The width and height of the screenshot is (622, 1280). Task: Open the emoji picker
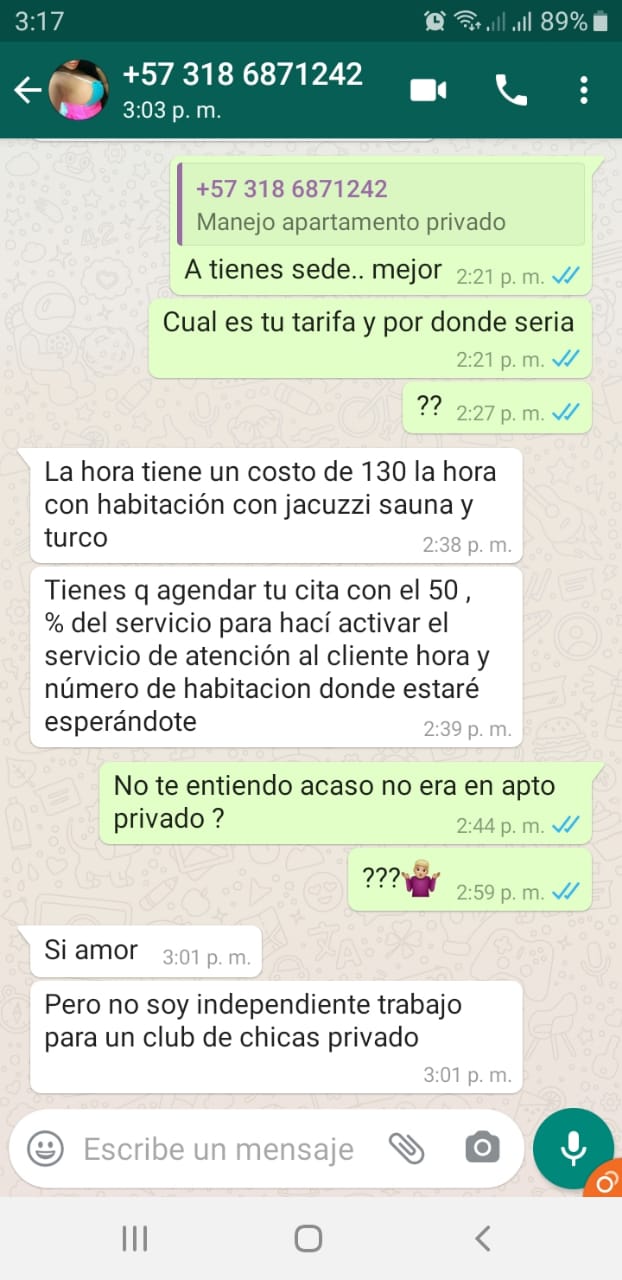(45, 1148)
